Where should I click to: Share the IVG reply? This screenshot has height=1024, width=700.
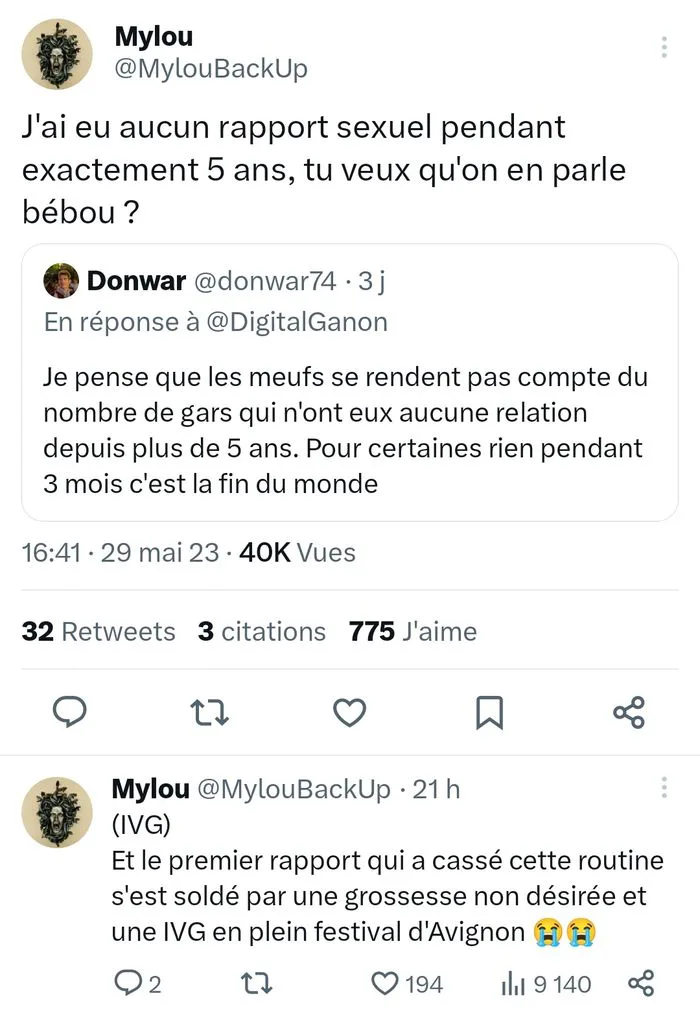[x=641, y=983]
